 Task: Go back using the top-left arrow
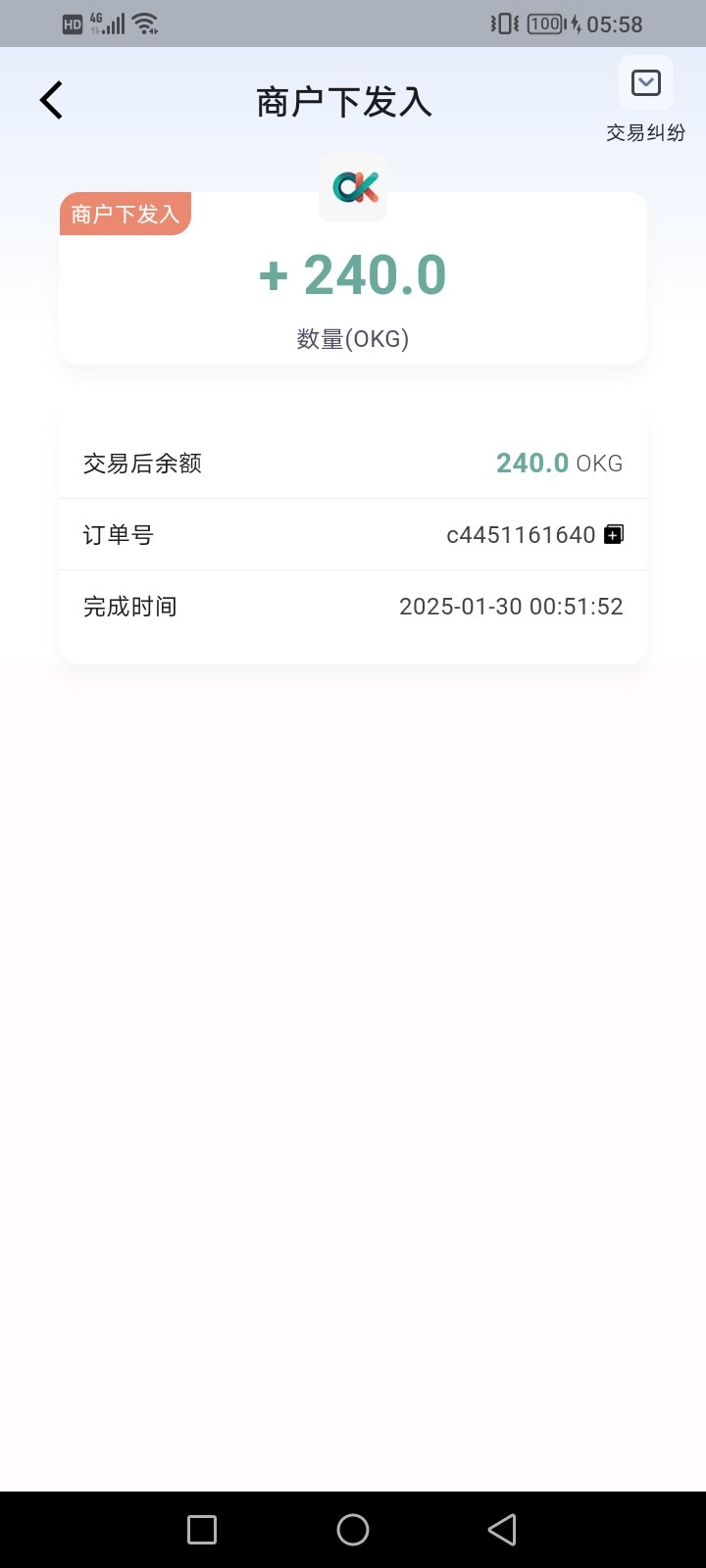pyautogui.click(x=51, y=100)
